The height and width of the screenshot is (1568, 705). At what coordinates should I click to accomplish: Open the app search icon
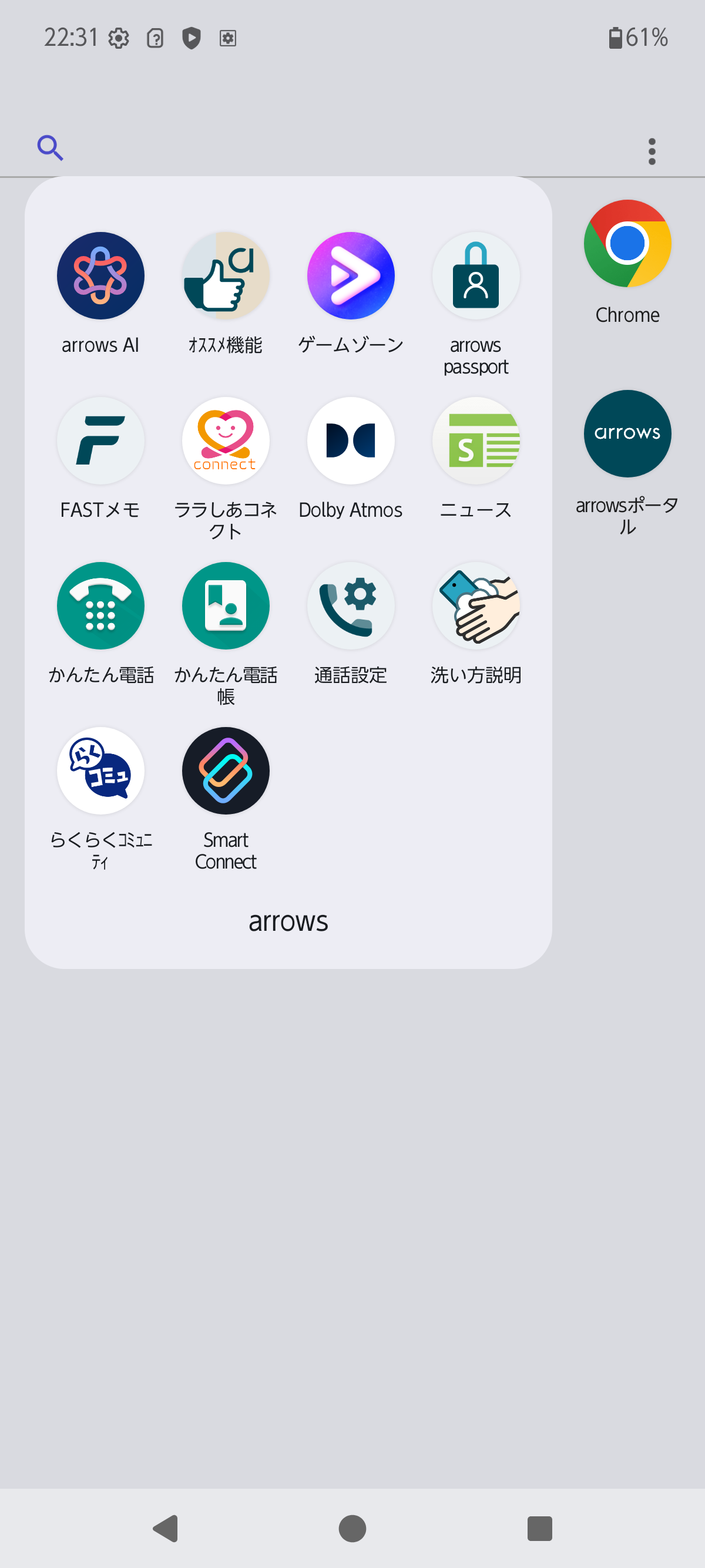(50, 147)
